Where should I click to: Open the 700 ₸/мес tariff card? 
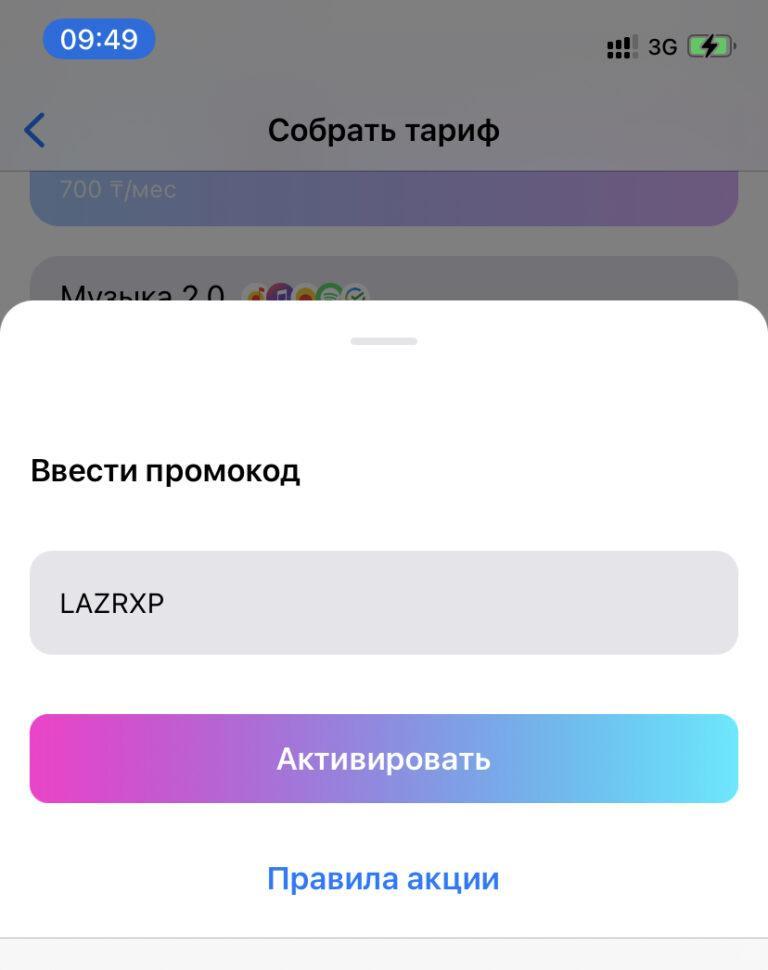pos(384,191)
